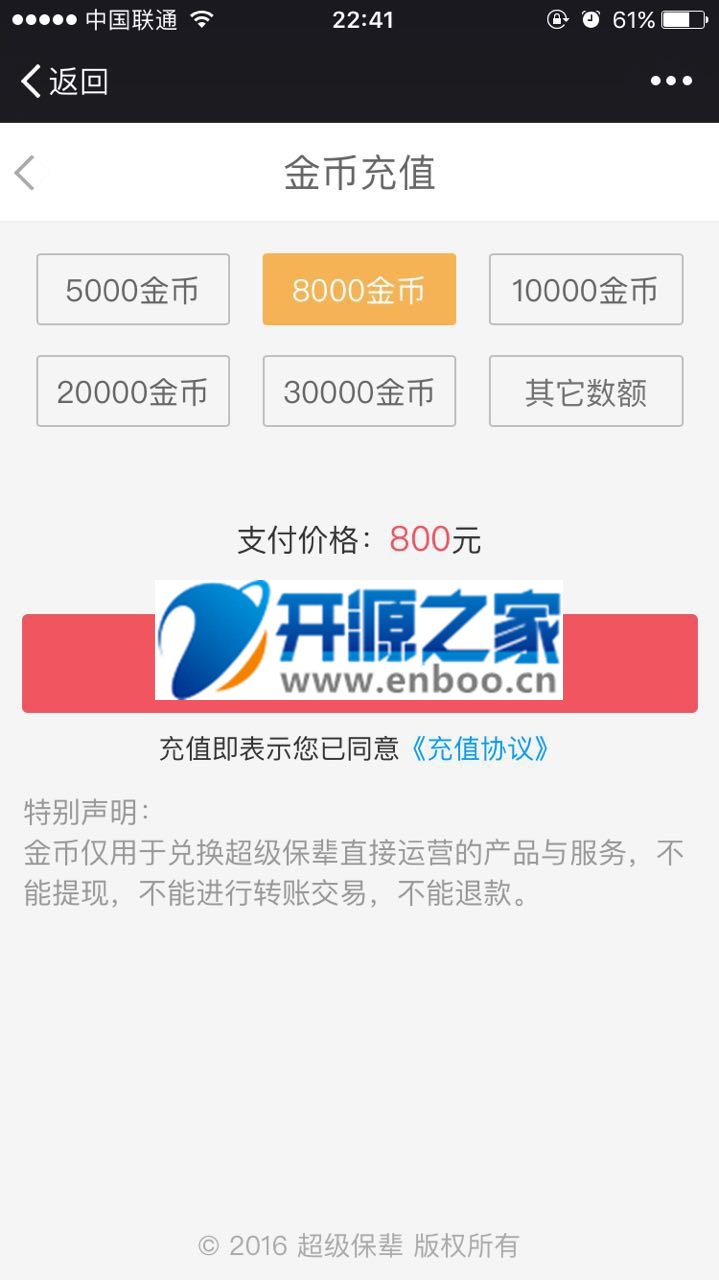This screenshot has width=719, height=1280.
Task: Choose the 20000金币 amount
Action: 133,391
